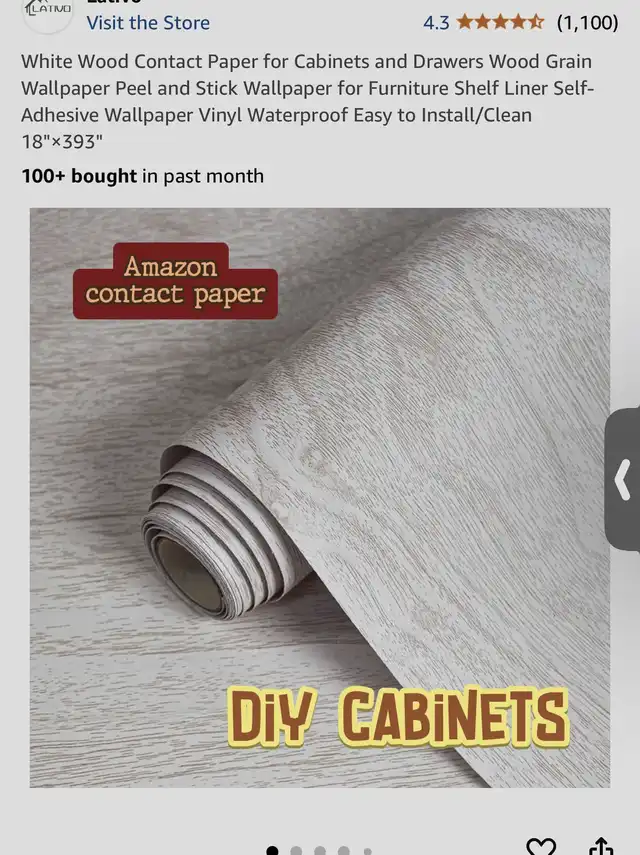640x855 pixels.
Task: Open the Visit the Store link
Action: pos(148,22)
